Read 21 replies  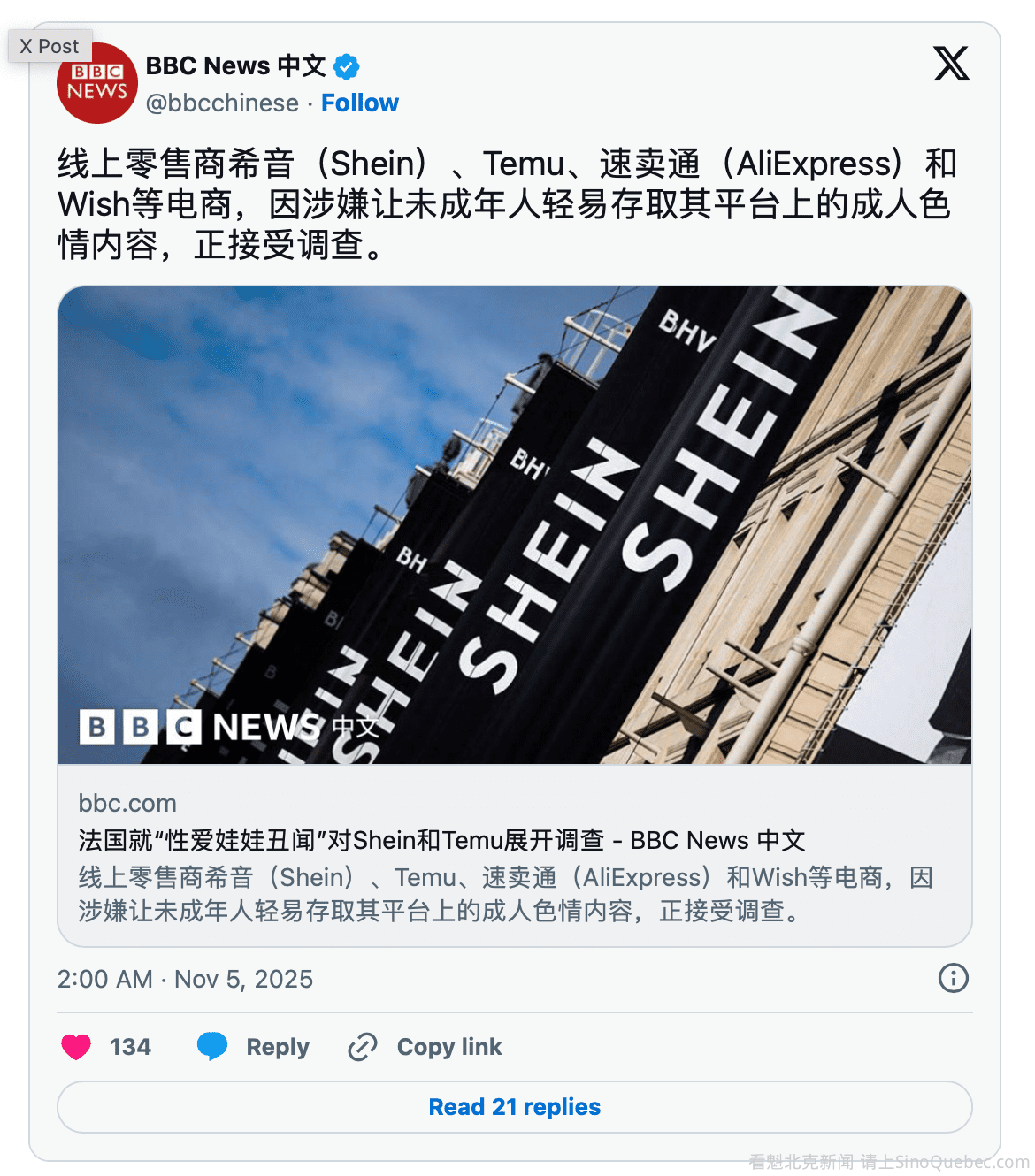click(514, 1107)
